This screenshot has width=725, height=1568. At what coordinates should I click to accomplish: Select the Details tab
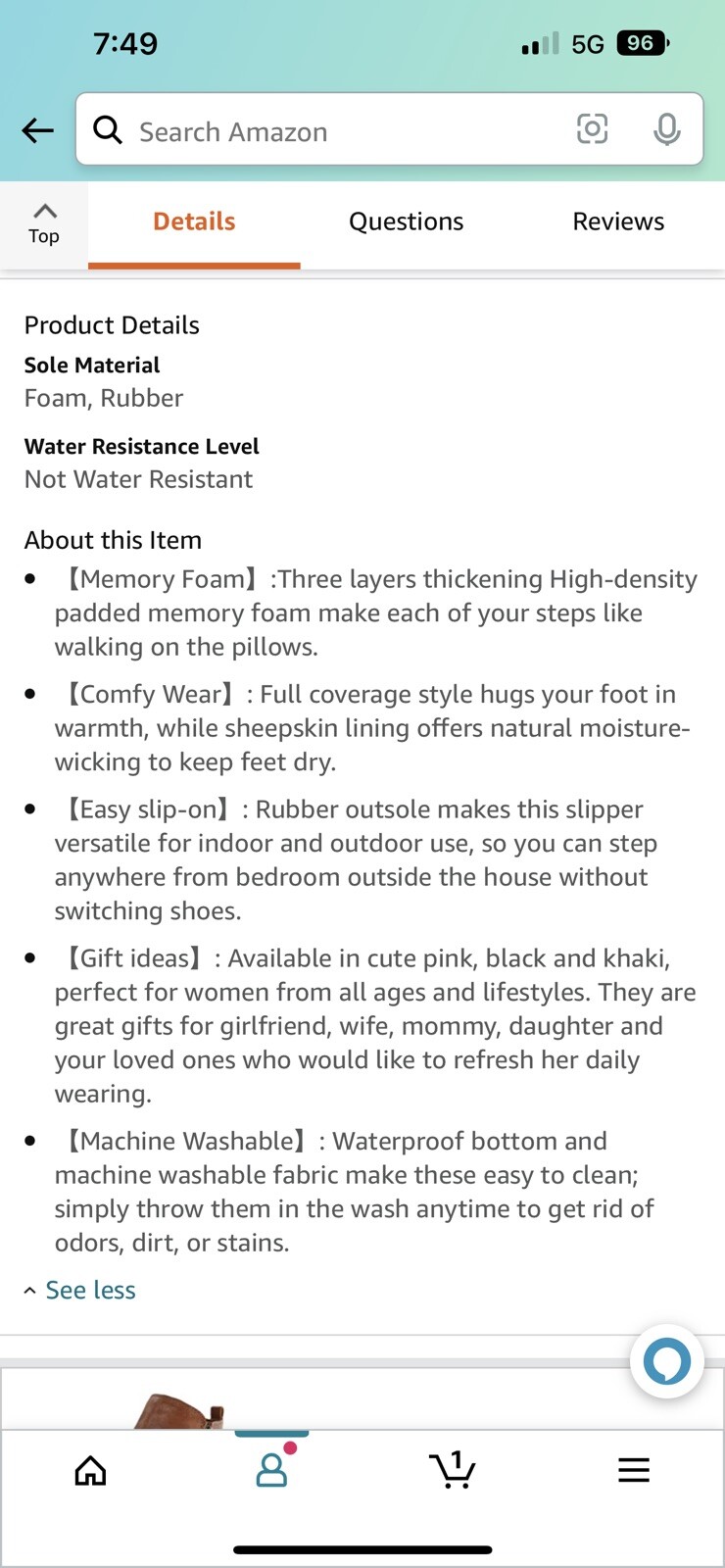194,223
